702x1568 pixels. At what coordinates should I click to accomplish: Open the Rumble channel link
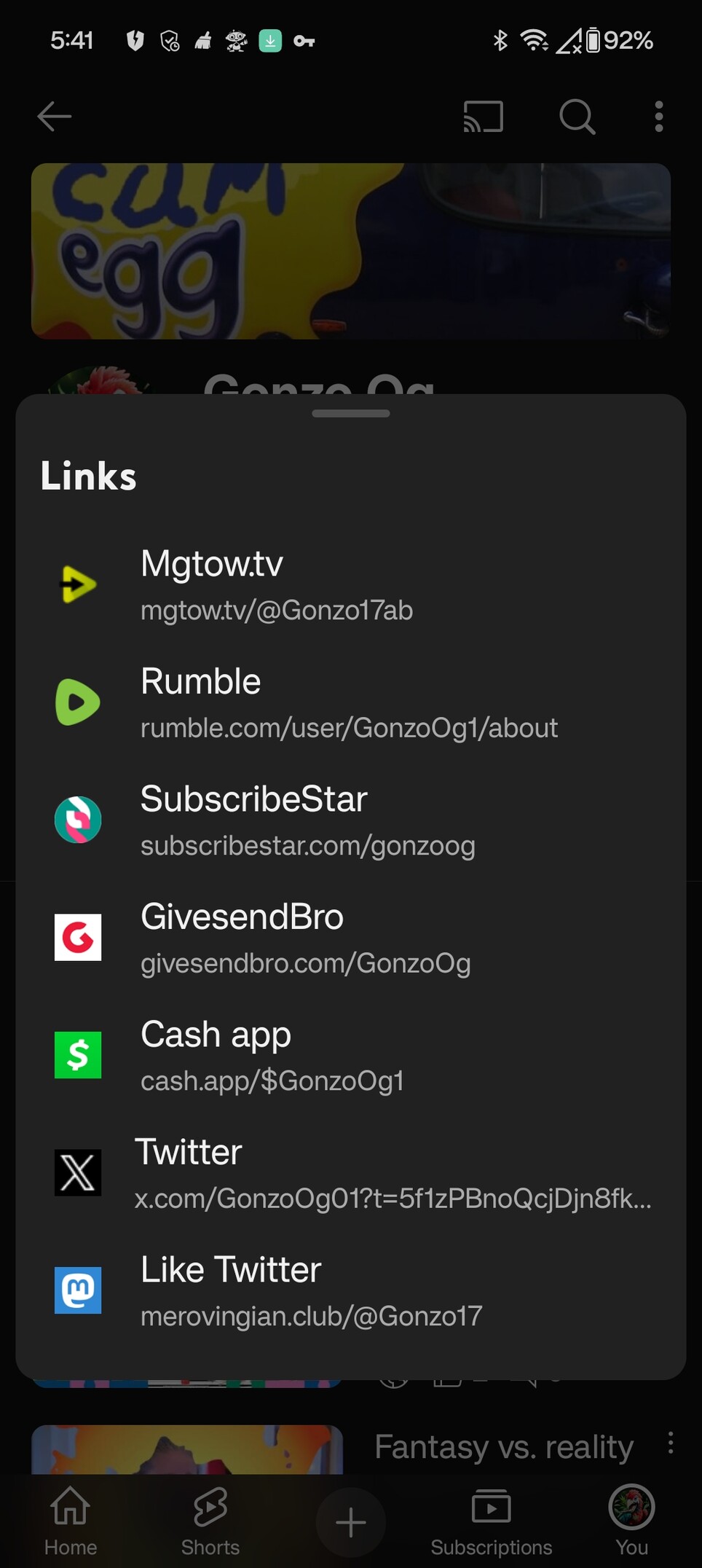tap(350, 702)
